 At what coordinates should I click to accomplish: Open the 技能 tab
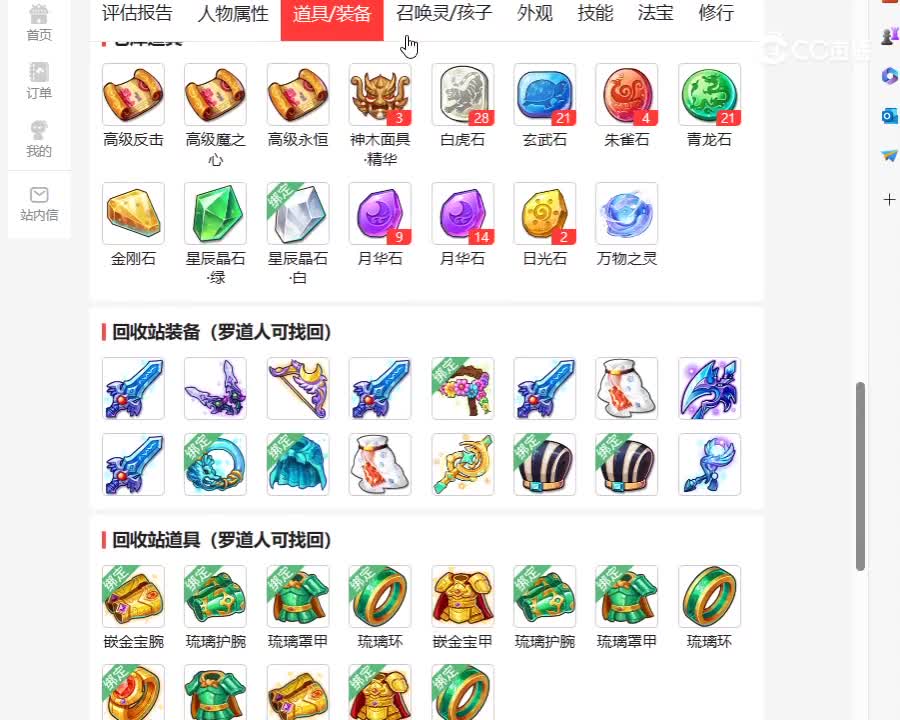pos(595,14)
